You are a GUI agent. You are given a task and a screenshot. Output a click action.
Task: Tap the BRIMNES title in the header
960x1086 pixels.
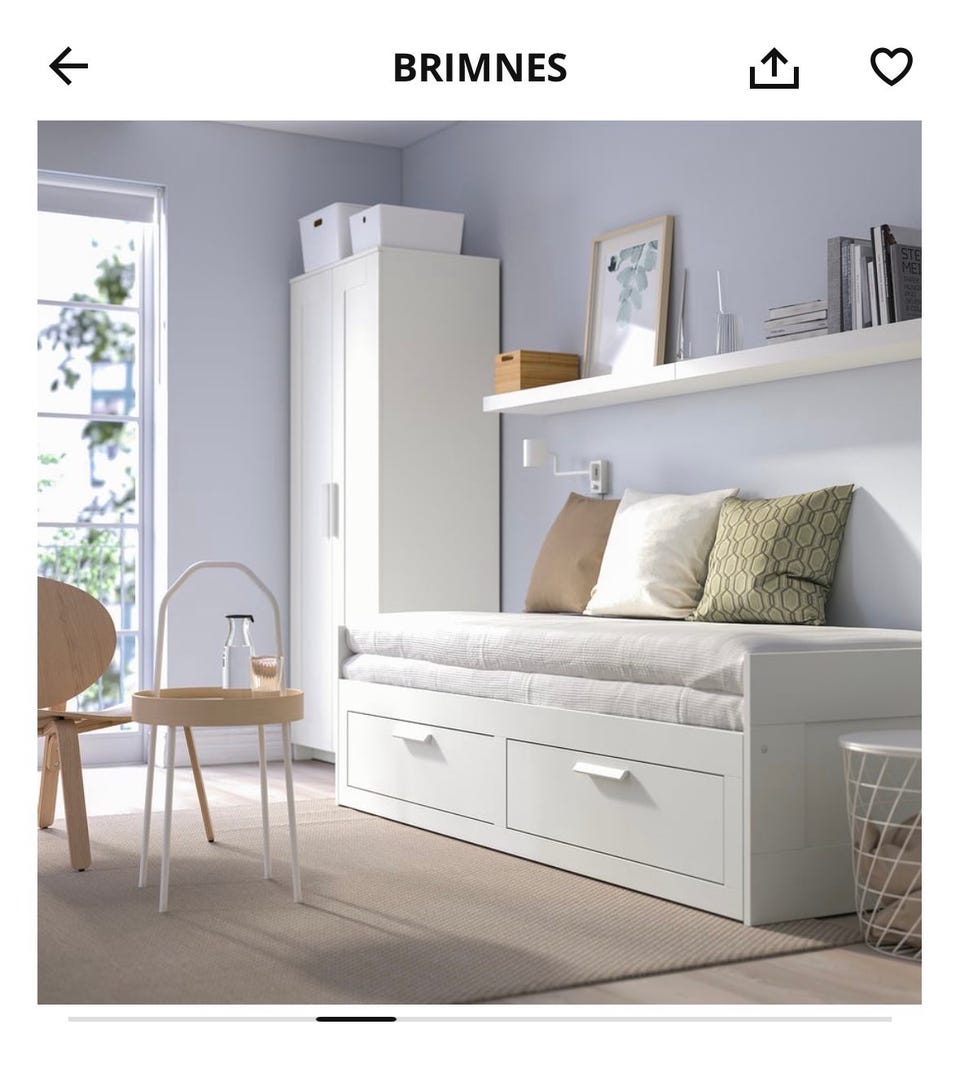click(x=478, y=68)
